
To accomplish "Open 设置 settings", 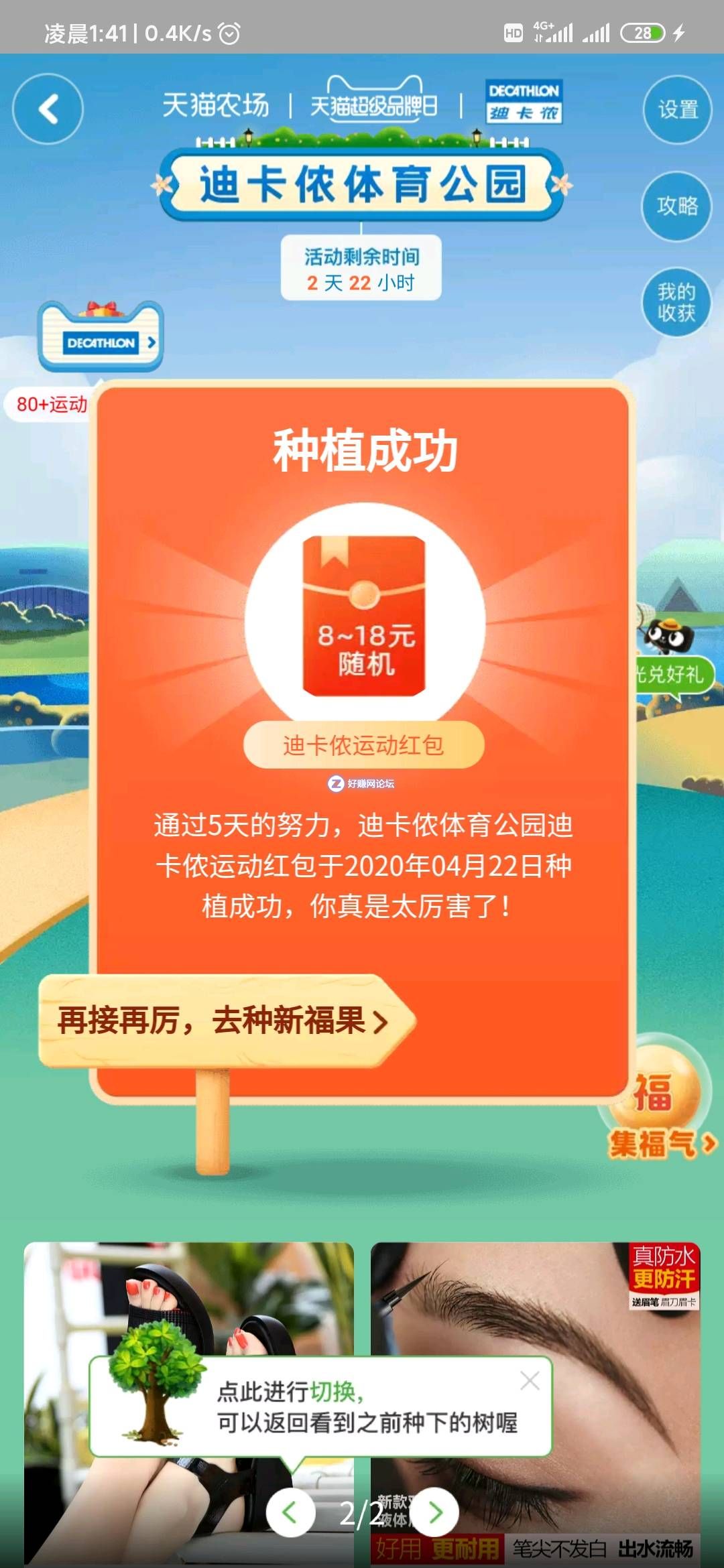I will point(677,110).
